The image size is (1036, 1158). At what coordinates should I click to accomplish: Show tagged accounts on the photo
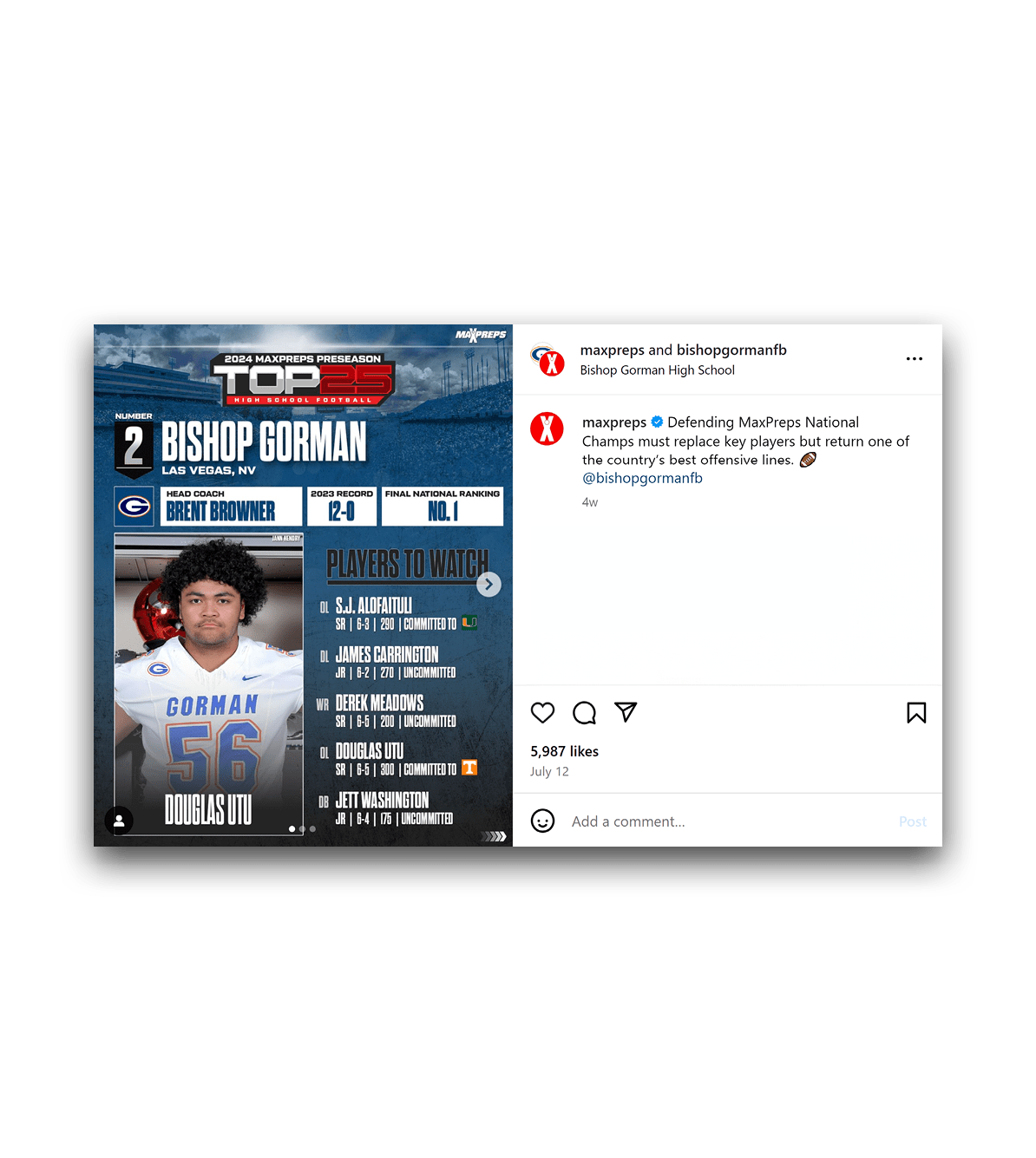(119, 820)
